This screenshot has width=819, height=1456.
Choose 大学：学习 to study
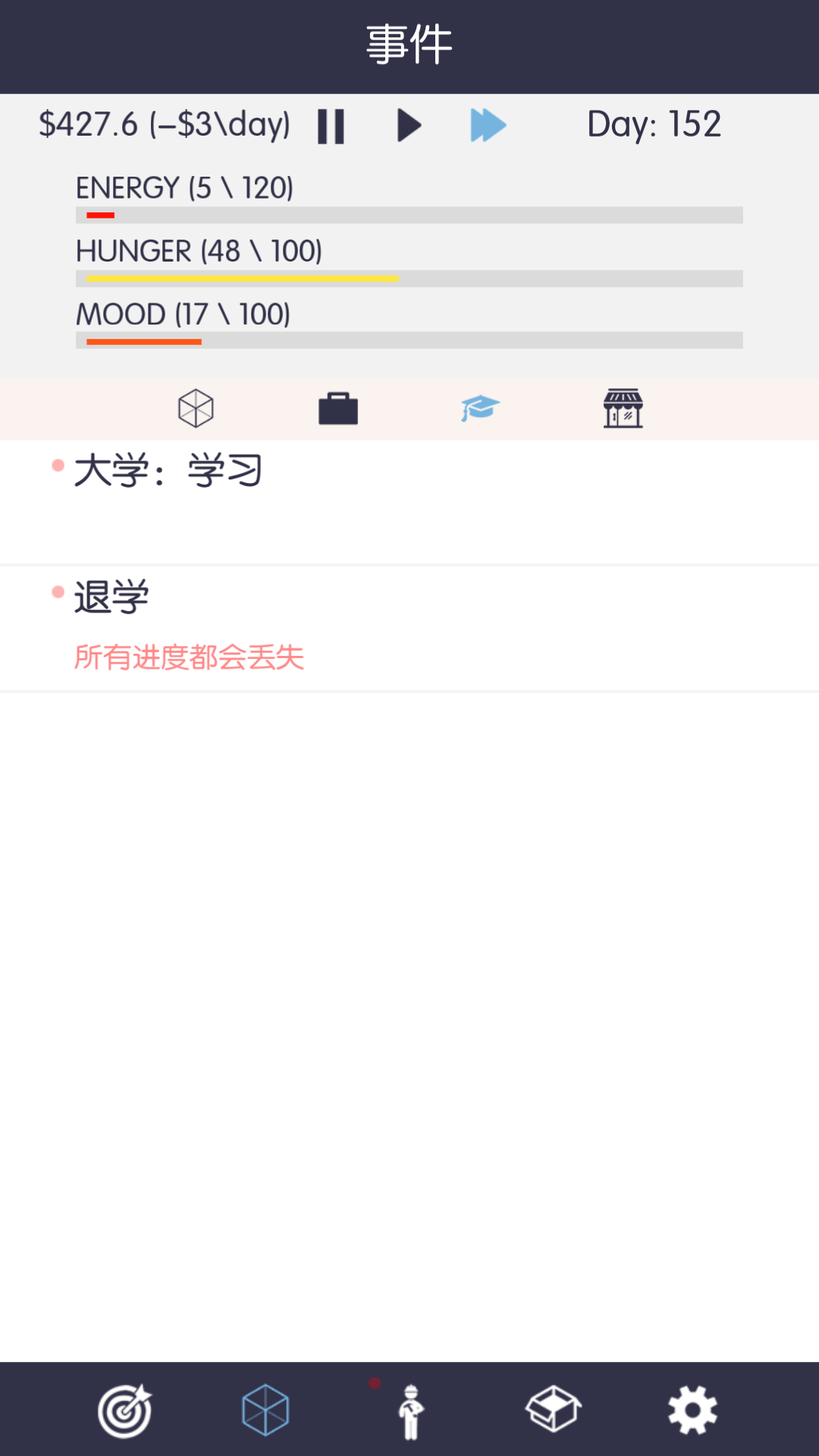click(168, 472)
